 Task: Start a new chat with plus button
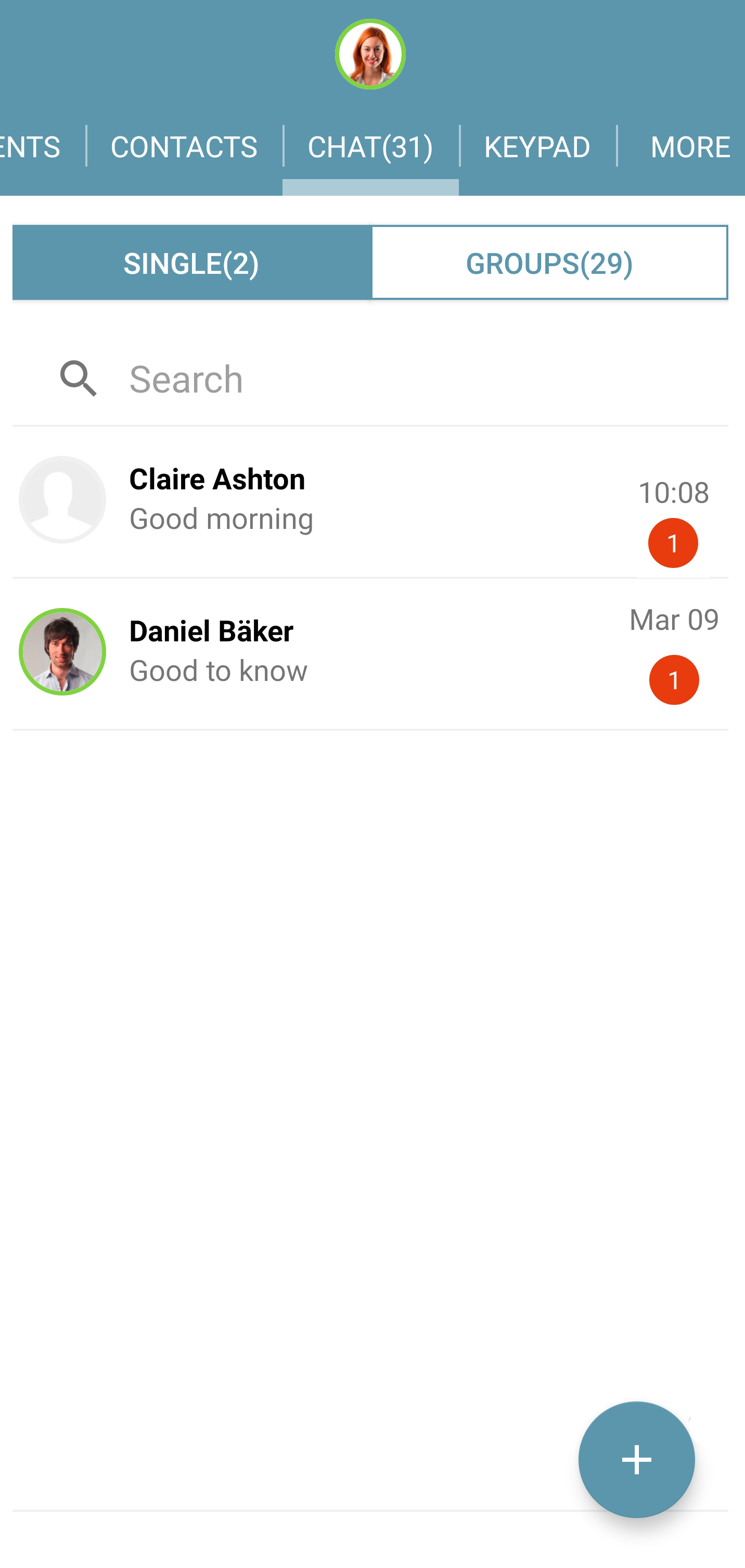(636, 1459)
